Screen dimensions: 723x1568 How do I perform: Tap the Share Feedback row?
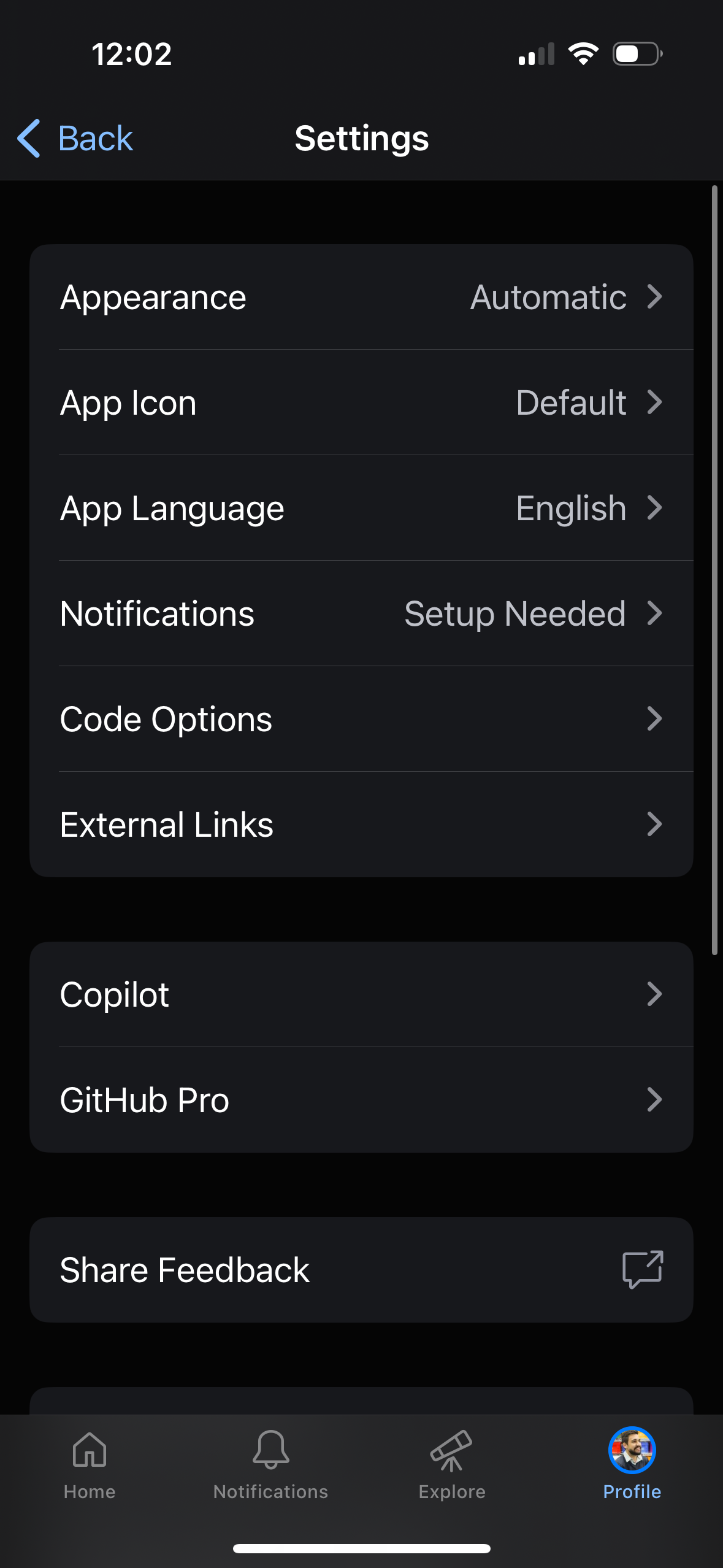pos(361,1270)
